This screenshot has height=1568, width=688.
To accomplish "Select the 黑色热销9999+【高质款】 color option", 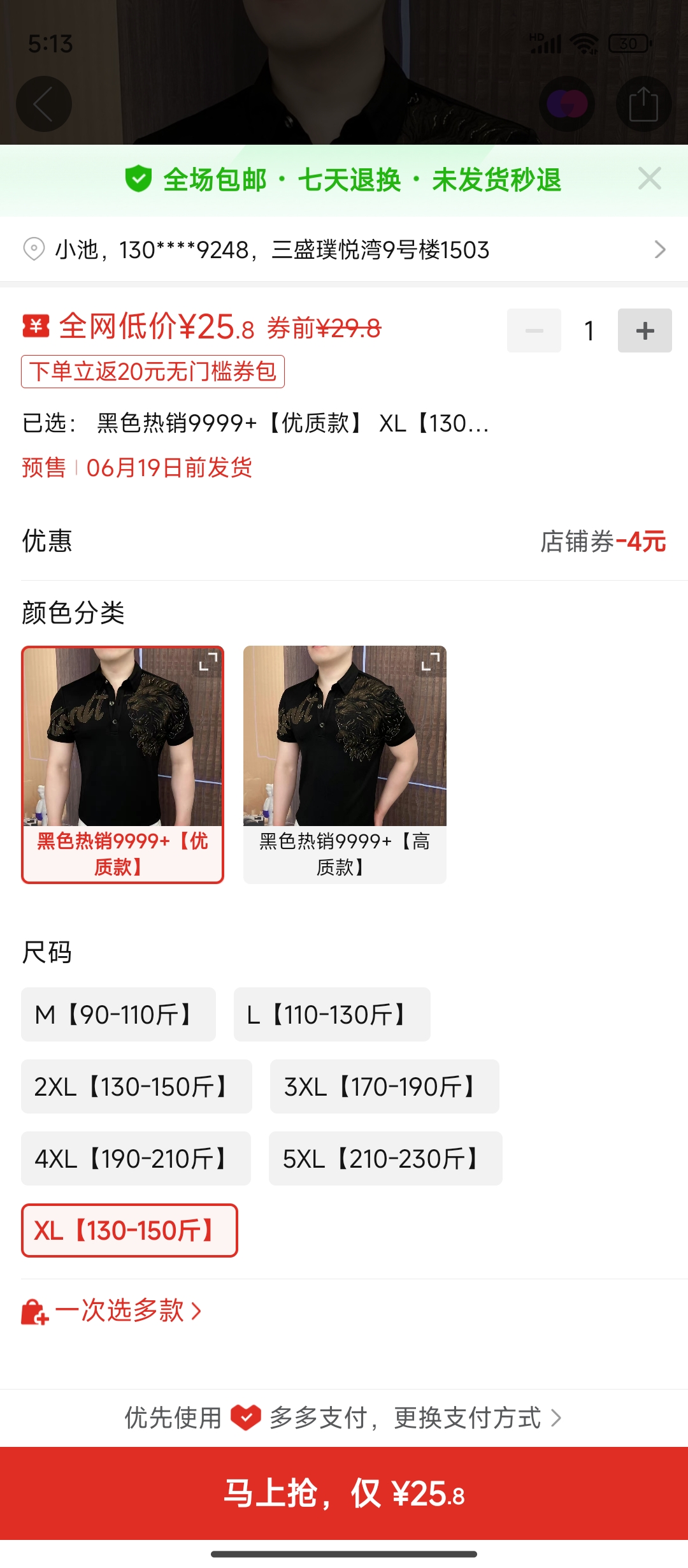I will point(345,765).
